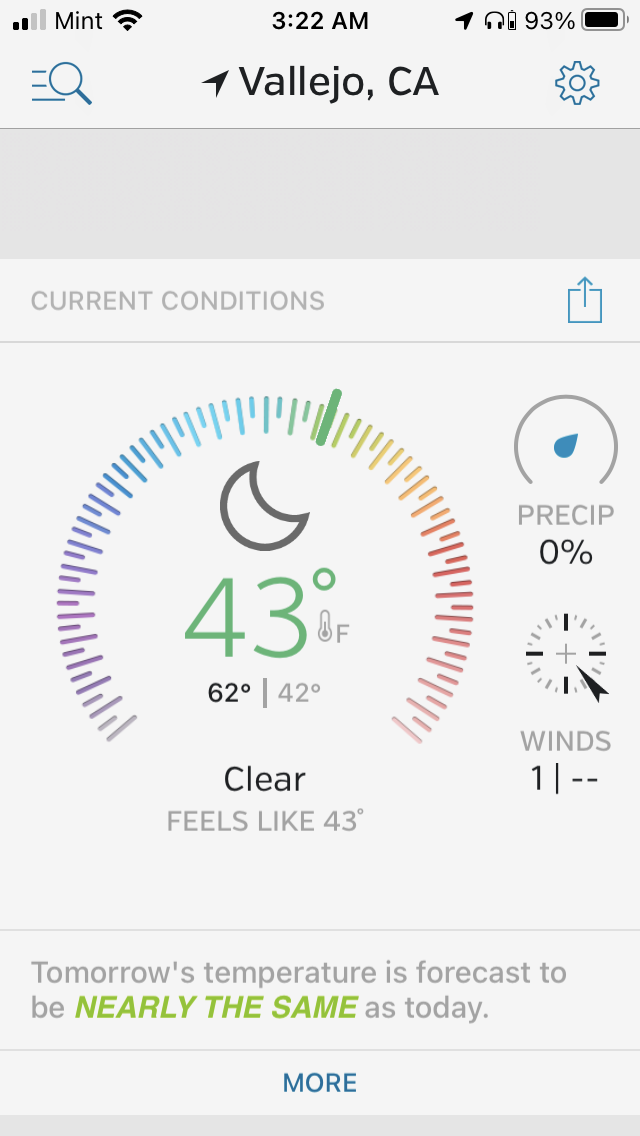Tap MORE for detailed conditions
640x1136 pixels.
[x=320, y=1082]
